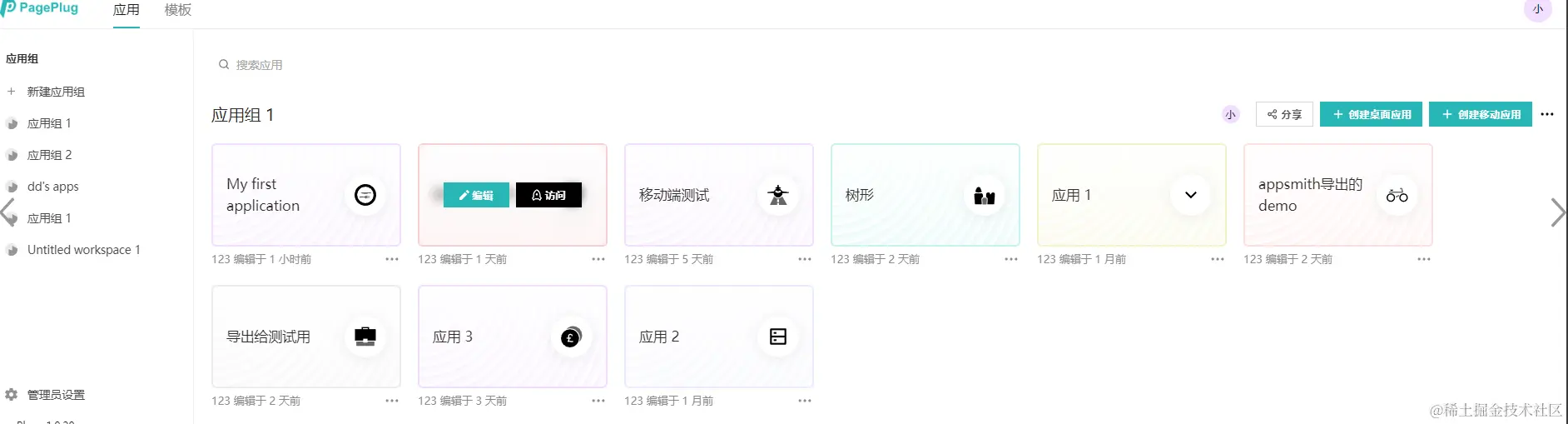Create a new app group with 新建应用组
The height and width of the screenshot is (424, 1568).
tap(55, 92)
